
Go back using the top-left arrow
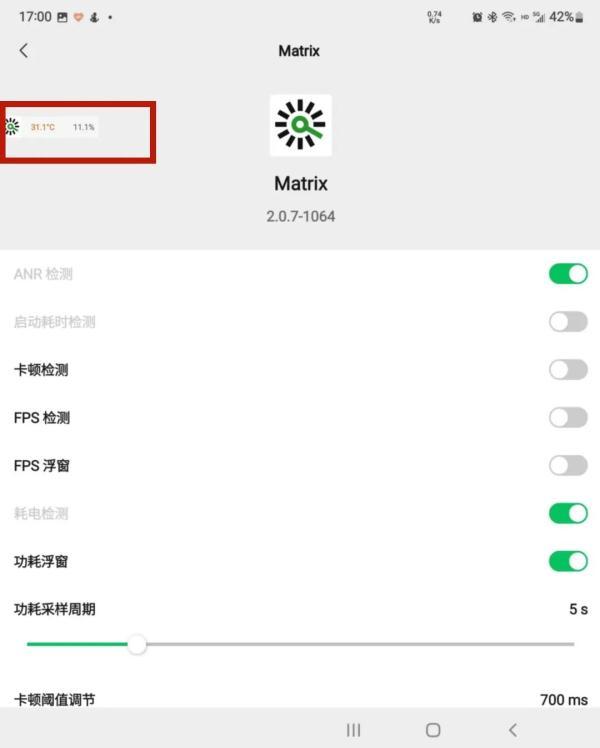24,50
